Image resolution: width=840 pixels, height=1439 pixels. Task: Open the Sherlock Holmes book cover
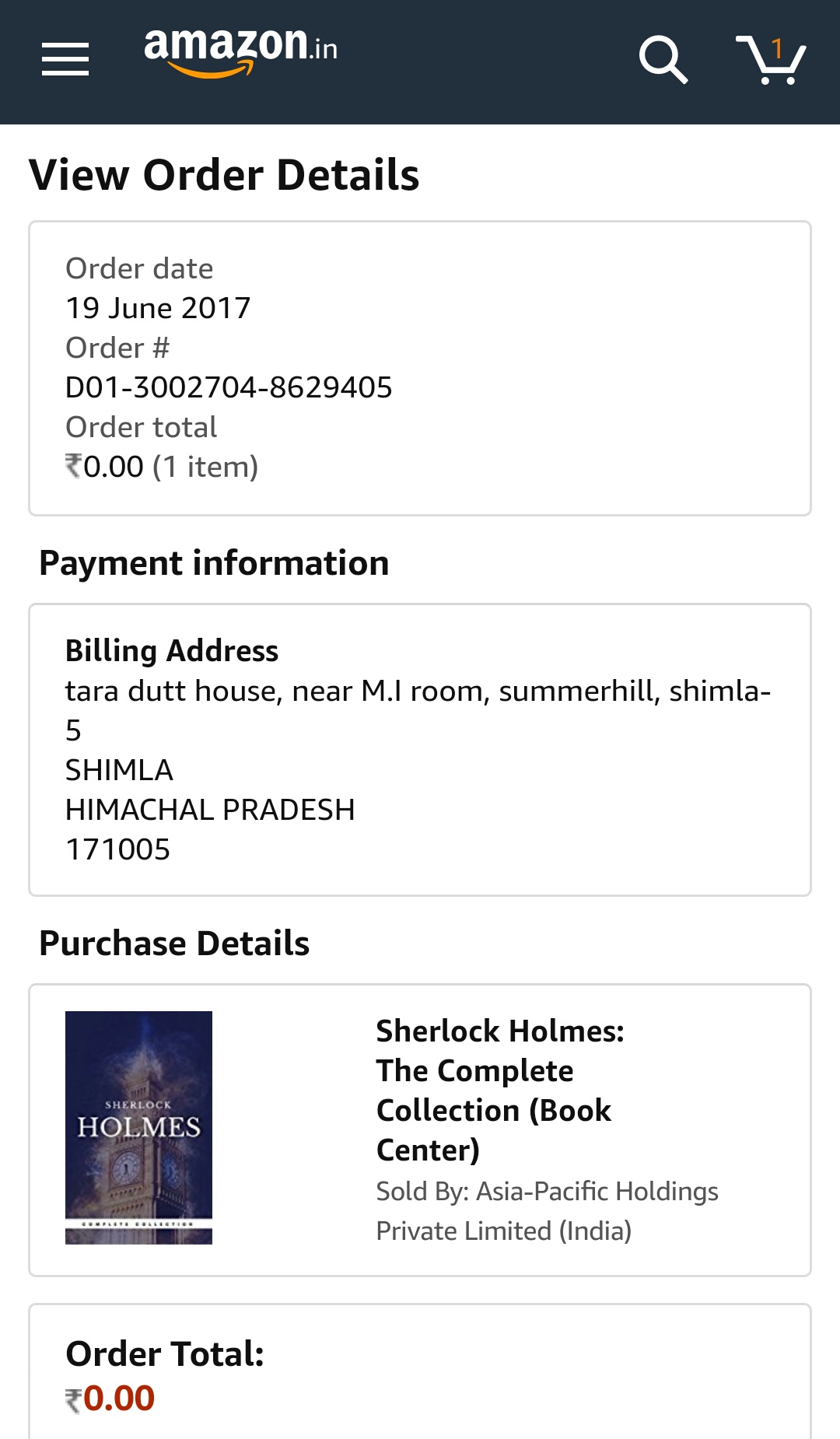[138, 1127]
